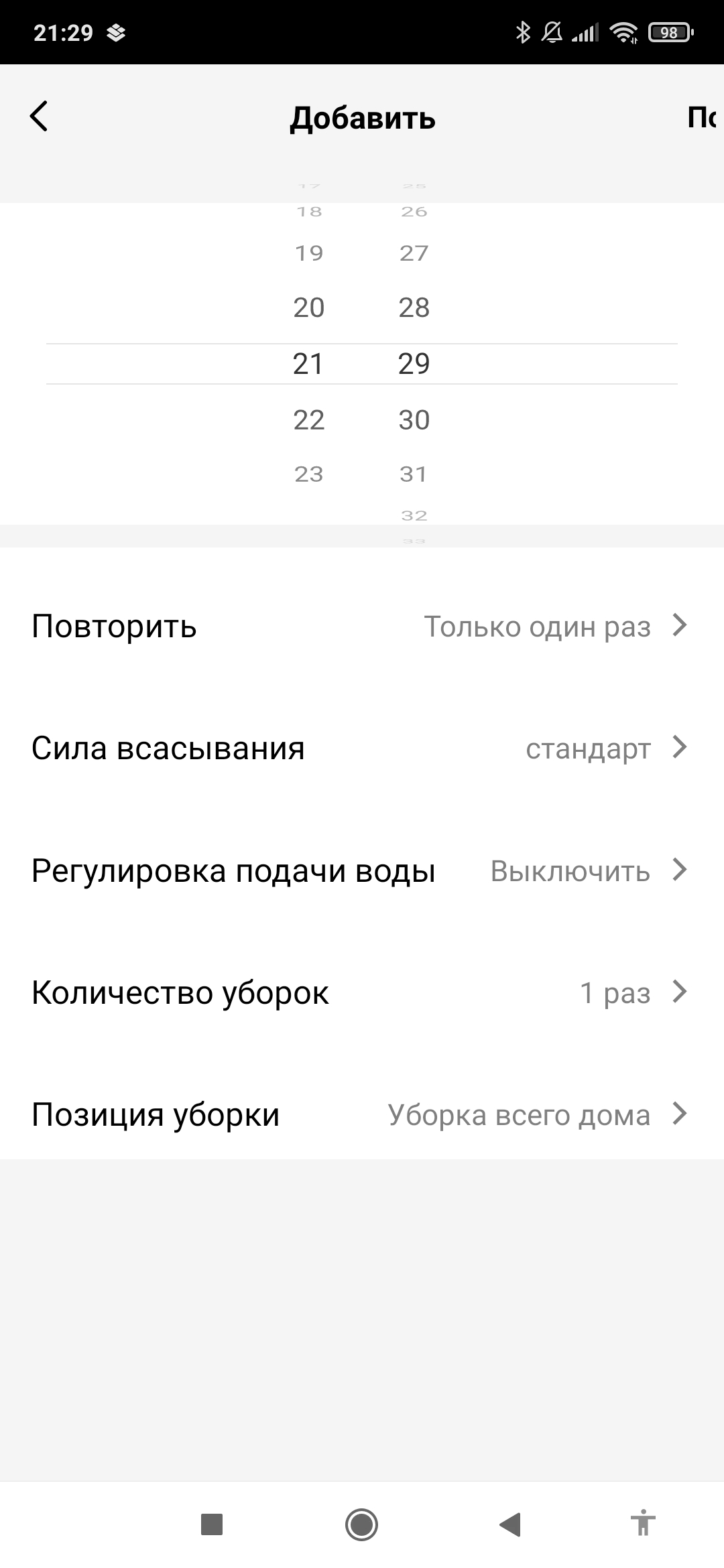Pick minute 31 in the picker
The image size is (724, 1568).
click(414, 474)
